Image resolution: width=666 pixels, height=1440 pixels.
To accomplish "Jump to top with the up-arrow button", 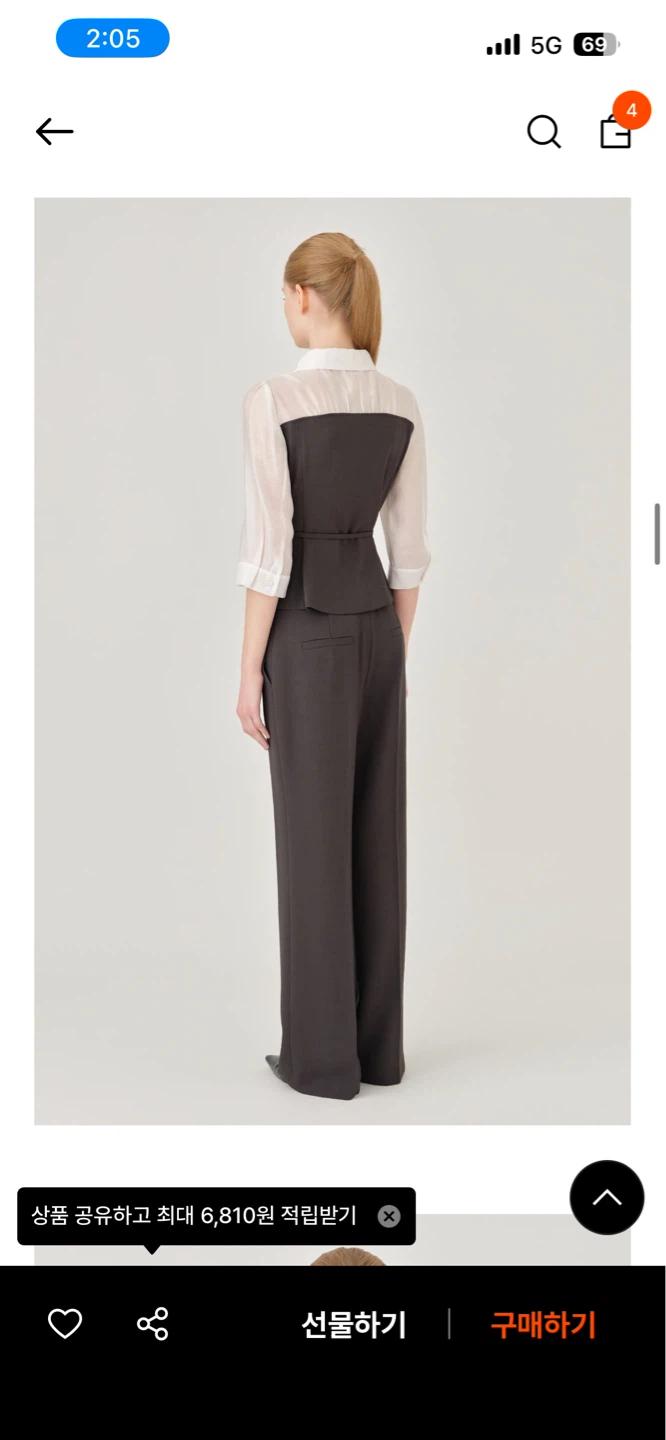I will 607,1197.
